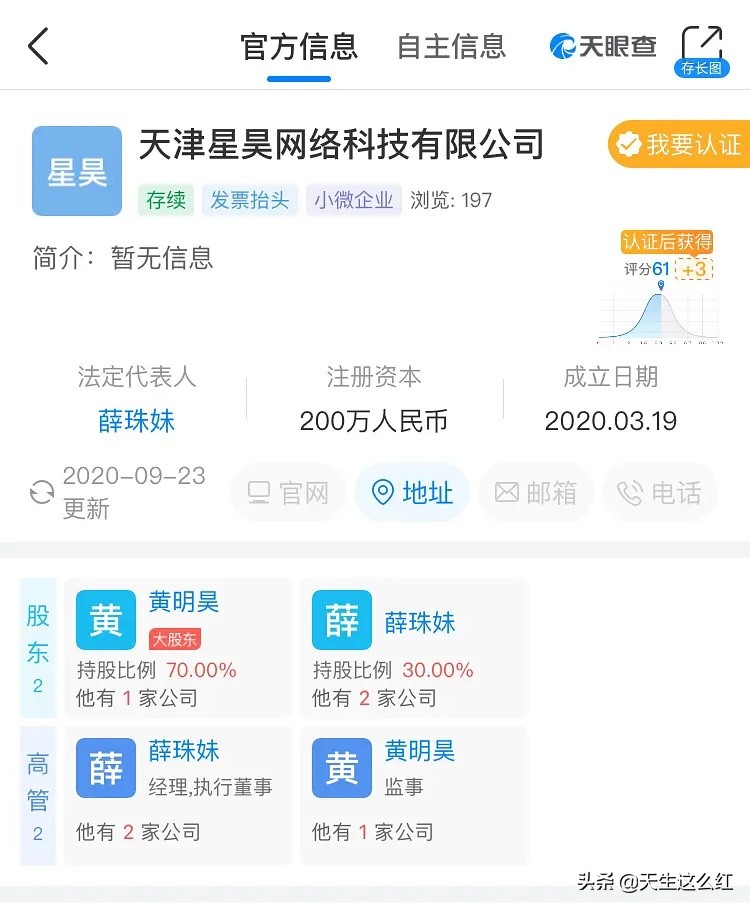Viewport: 750px width, 908px height.
Task: Select the 官方信息 tab
Action: coord(298,46)
